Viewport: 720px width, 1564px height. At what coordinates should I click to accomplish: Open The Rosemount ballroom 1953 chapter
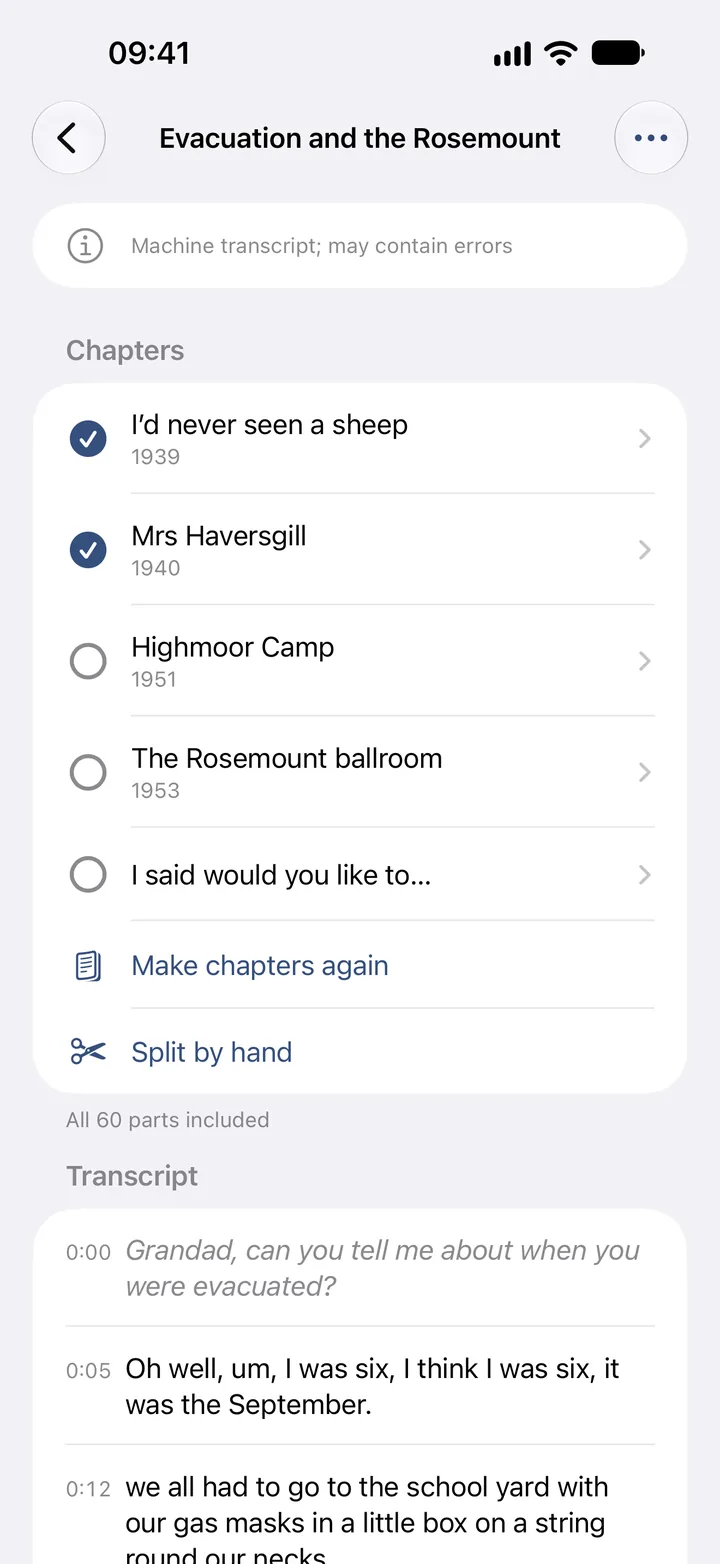(393, 772)
